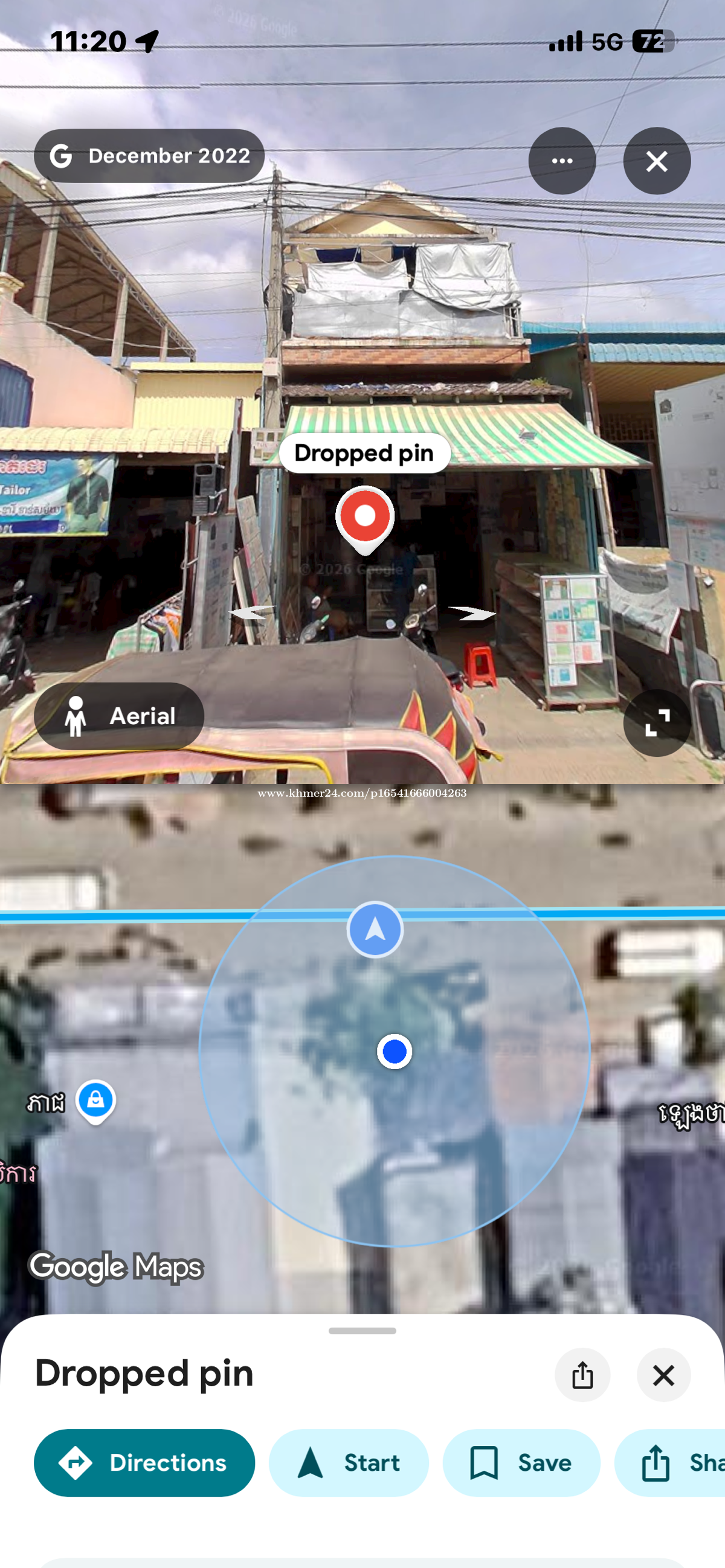725x1568 pixels.
Task: Start navigation to the pin
Action: (349, 1463)
